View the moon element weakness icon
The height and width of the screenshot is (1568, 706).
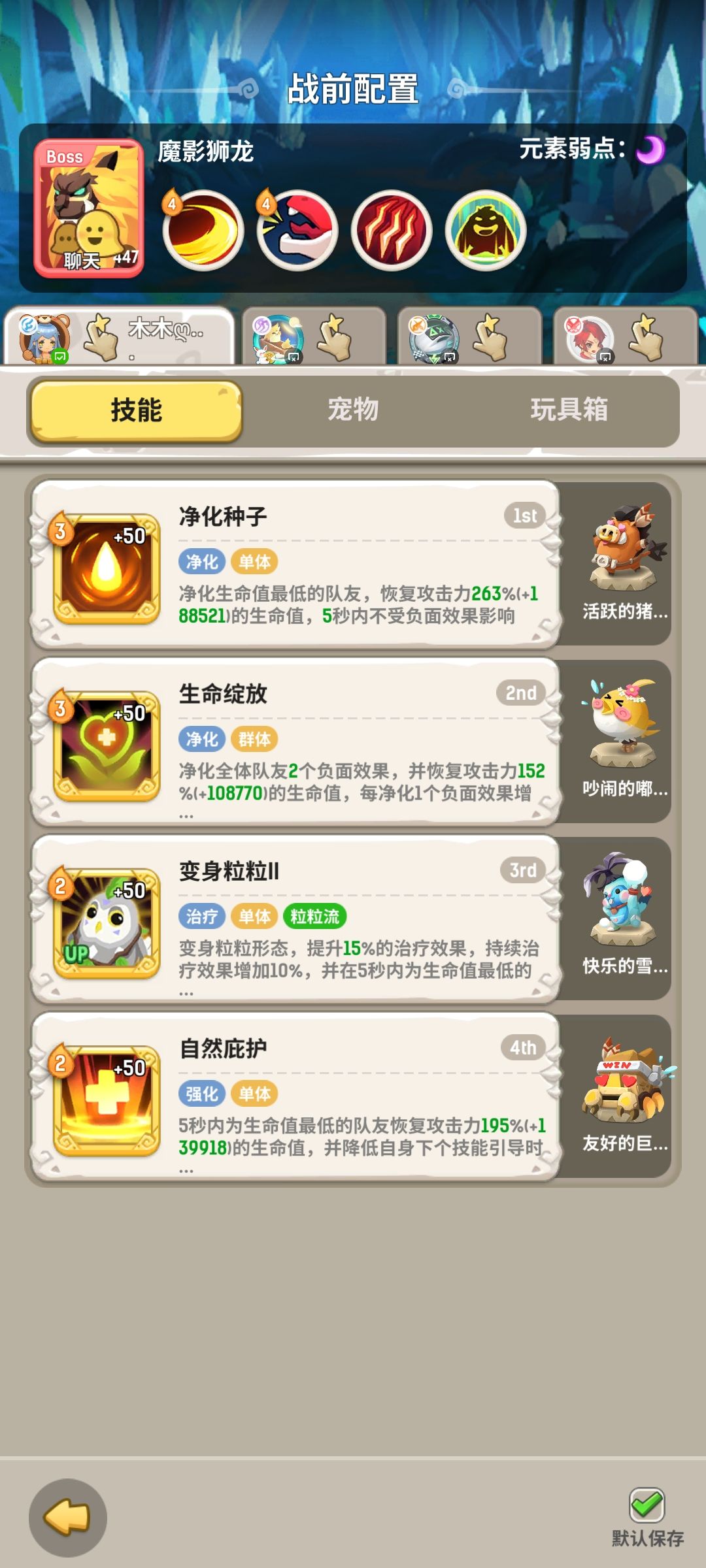coord(654,150)
